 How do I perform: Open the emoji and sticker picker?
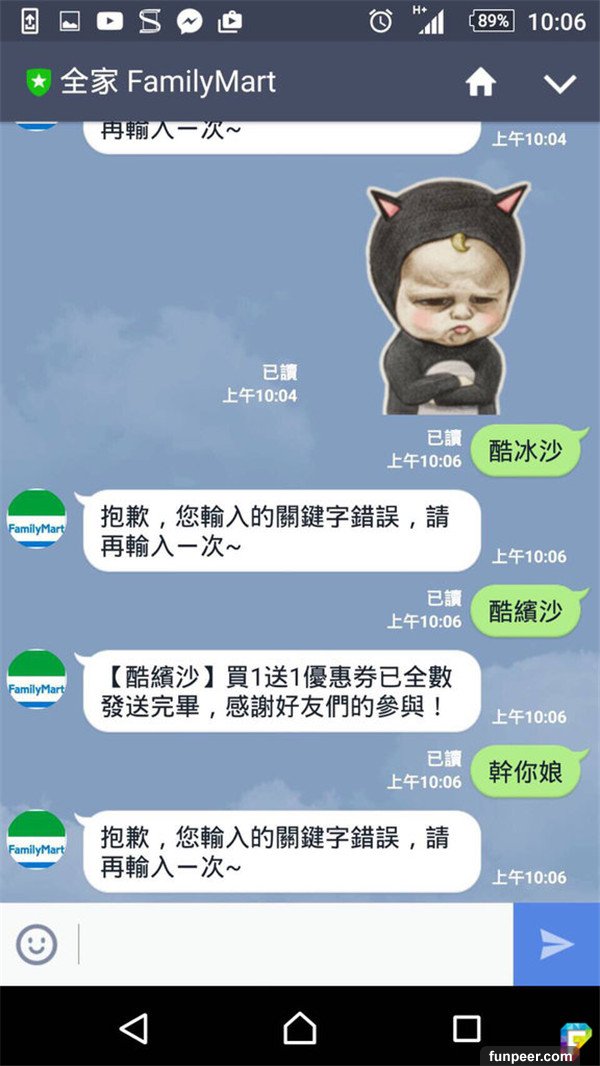point(37,944)
